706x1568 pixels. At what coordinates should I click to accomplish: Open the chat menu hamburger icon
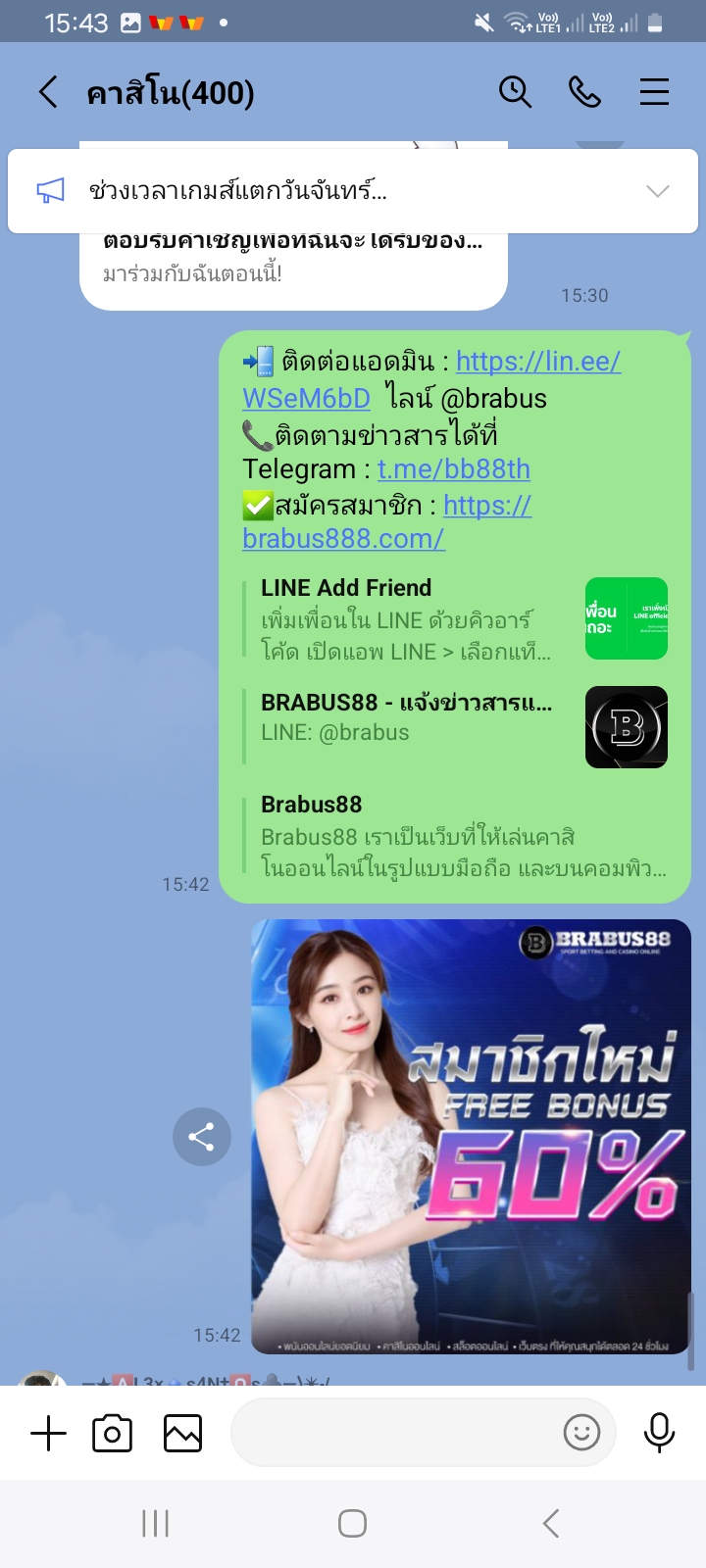654,92
